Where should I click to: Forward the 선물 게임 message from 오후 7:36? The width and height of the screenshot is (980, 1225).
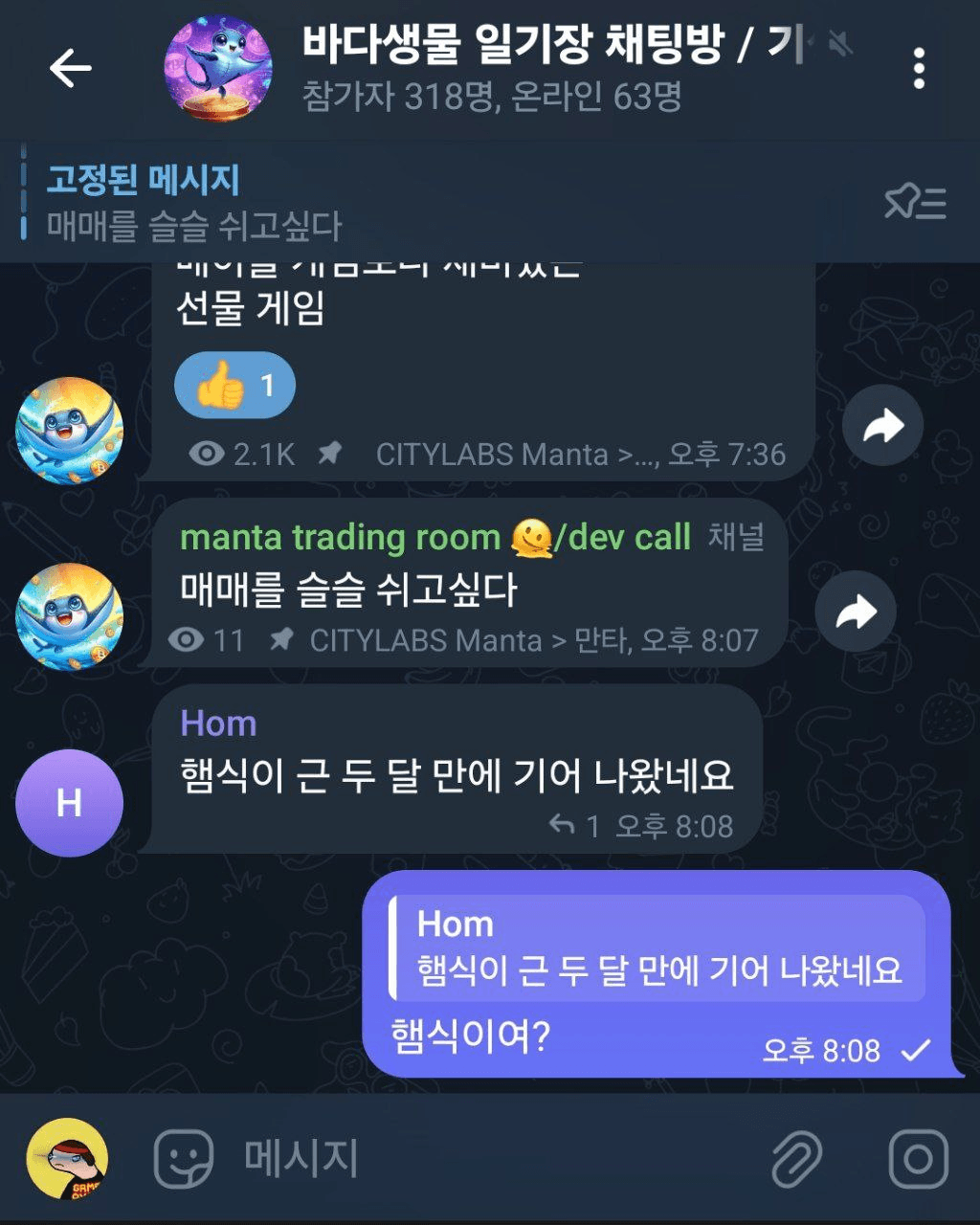pyautogui.click(x=882, y=426)
